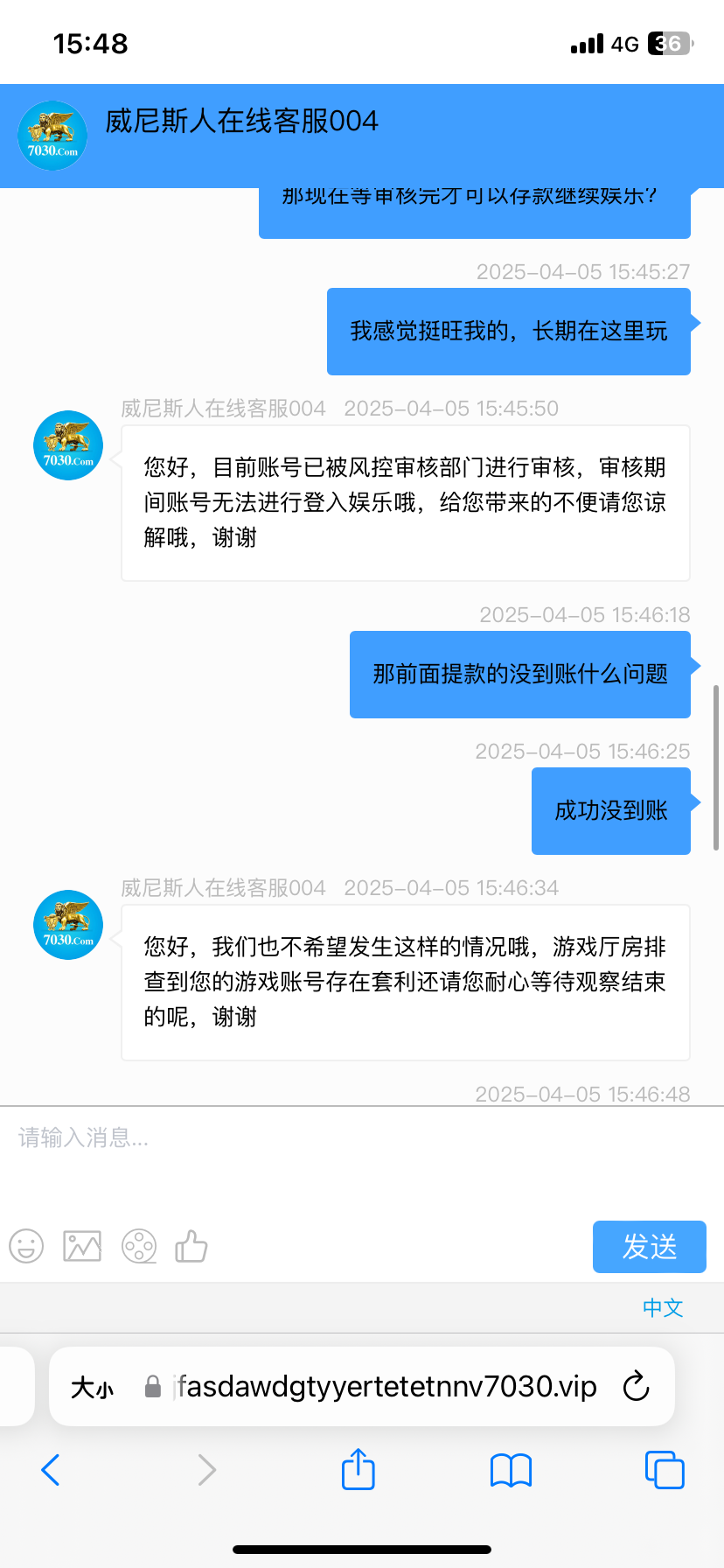This screenshot has width=724, height=1568.
Task: Reload the web page
Action: [636, 1387]
